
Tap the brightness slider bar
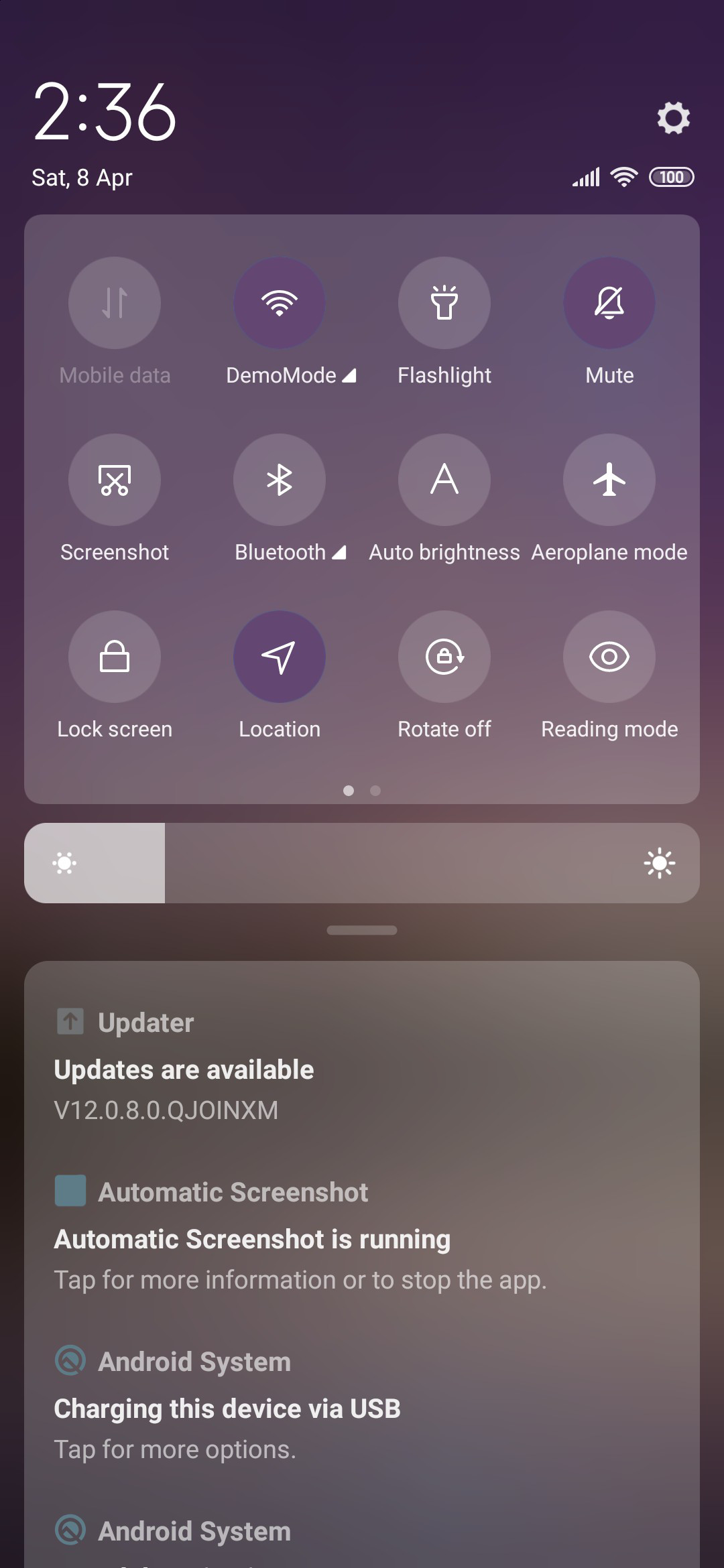tap(362, 863)
